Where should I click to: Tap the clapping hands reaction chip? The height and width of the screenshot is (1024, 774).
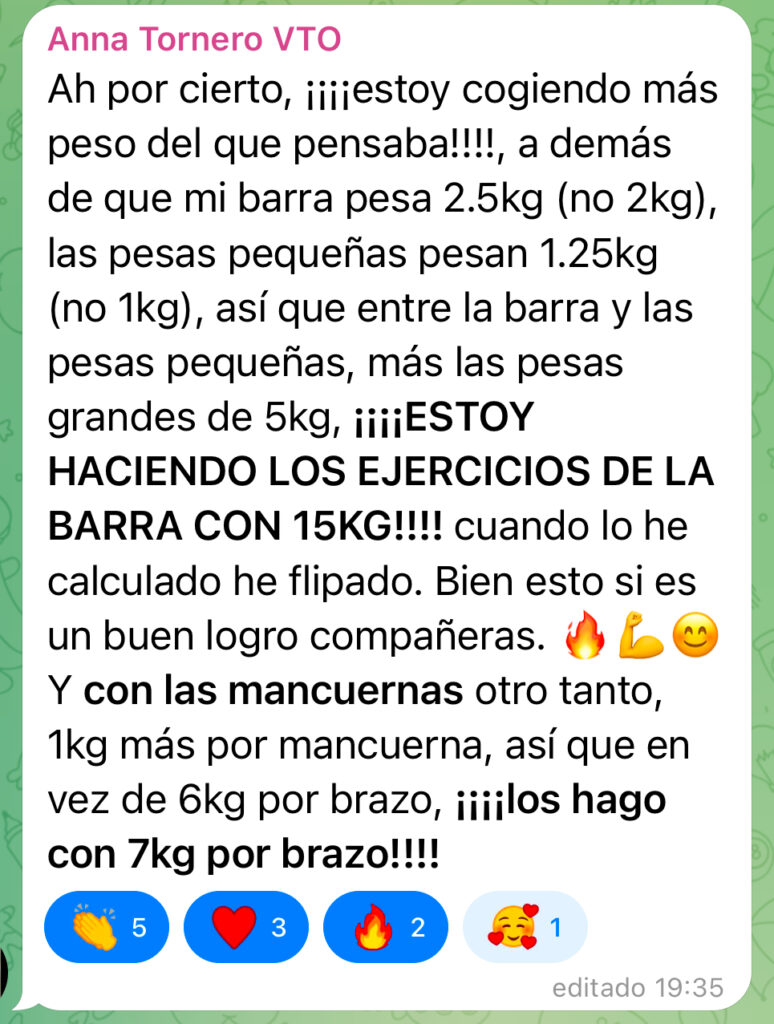pyautogui.click(x=107, y=927)
